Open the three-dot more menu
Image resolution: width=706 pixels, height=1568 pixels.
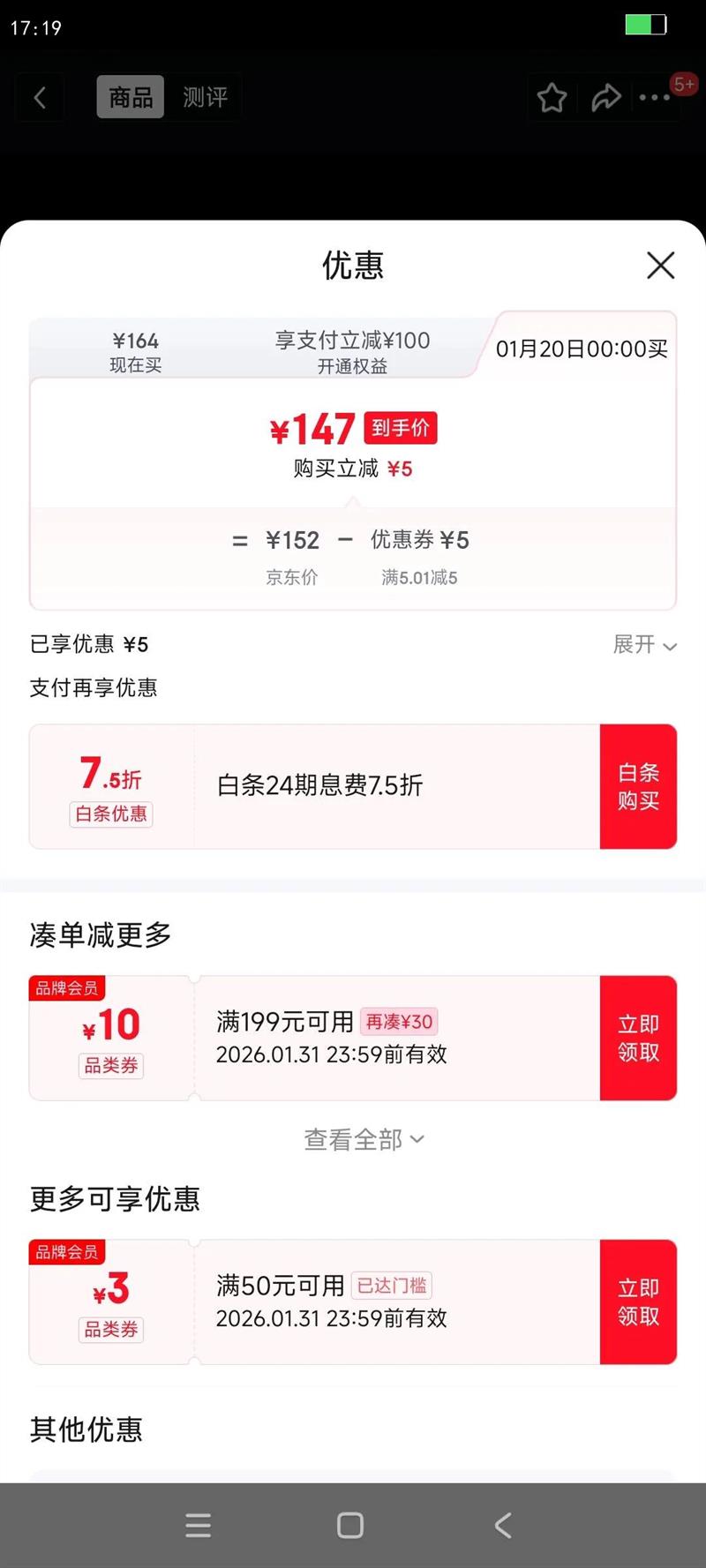tap(655, 97)
